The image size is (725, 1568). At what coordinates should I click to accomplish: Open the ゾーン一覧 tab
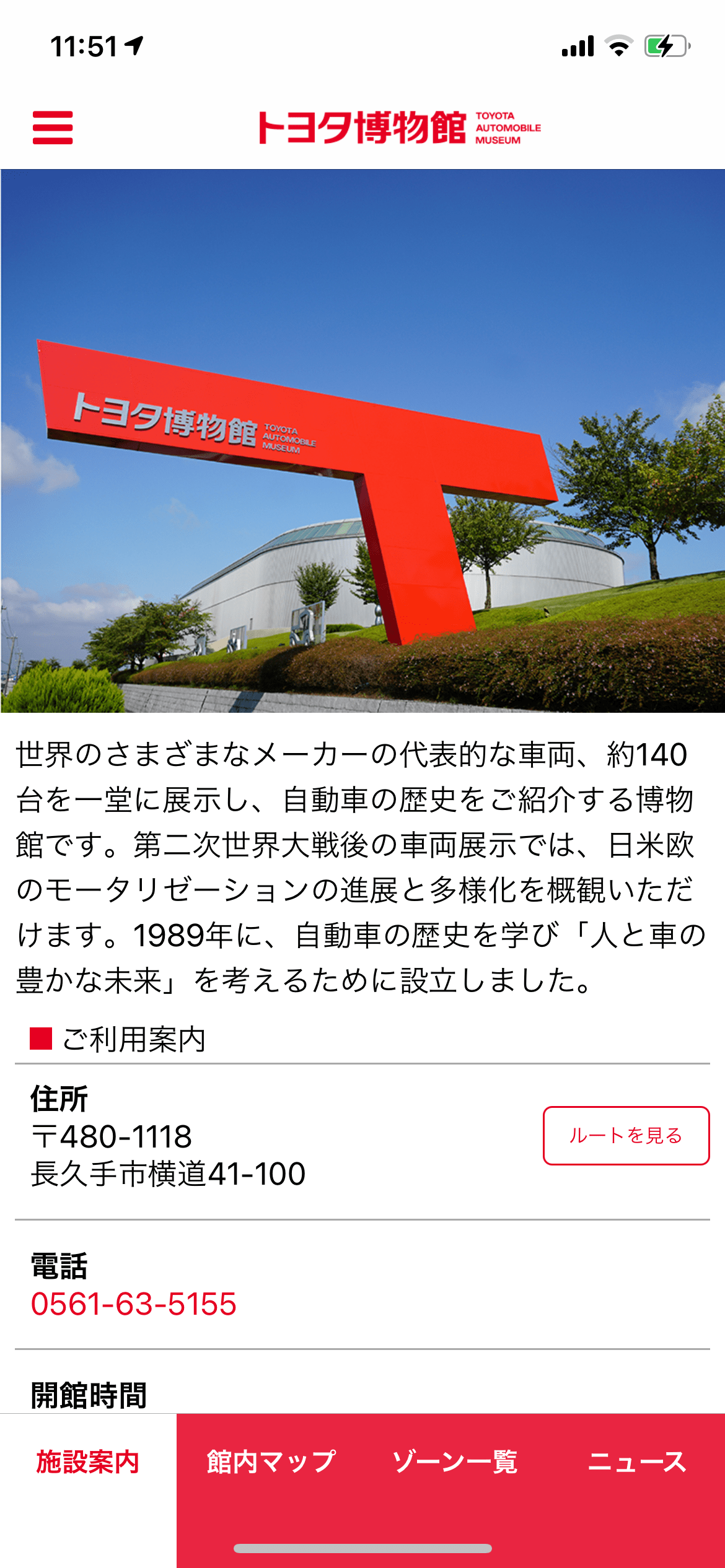455,1461
